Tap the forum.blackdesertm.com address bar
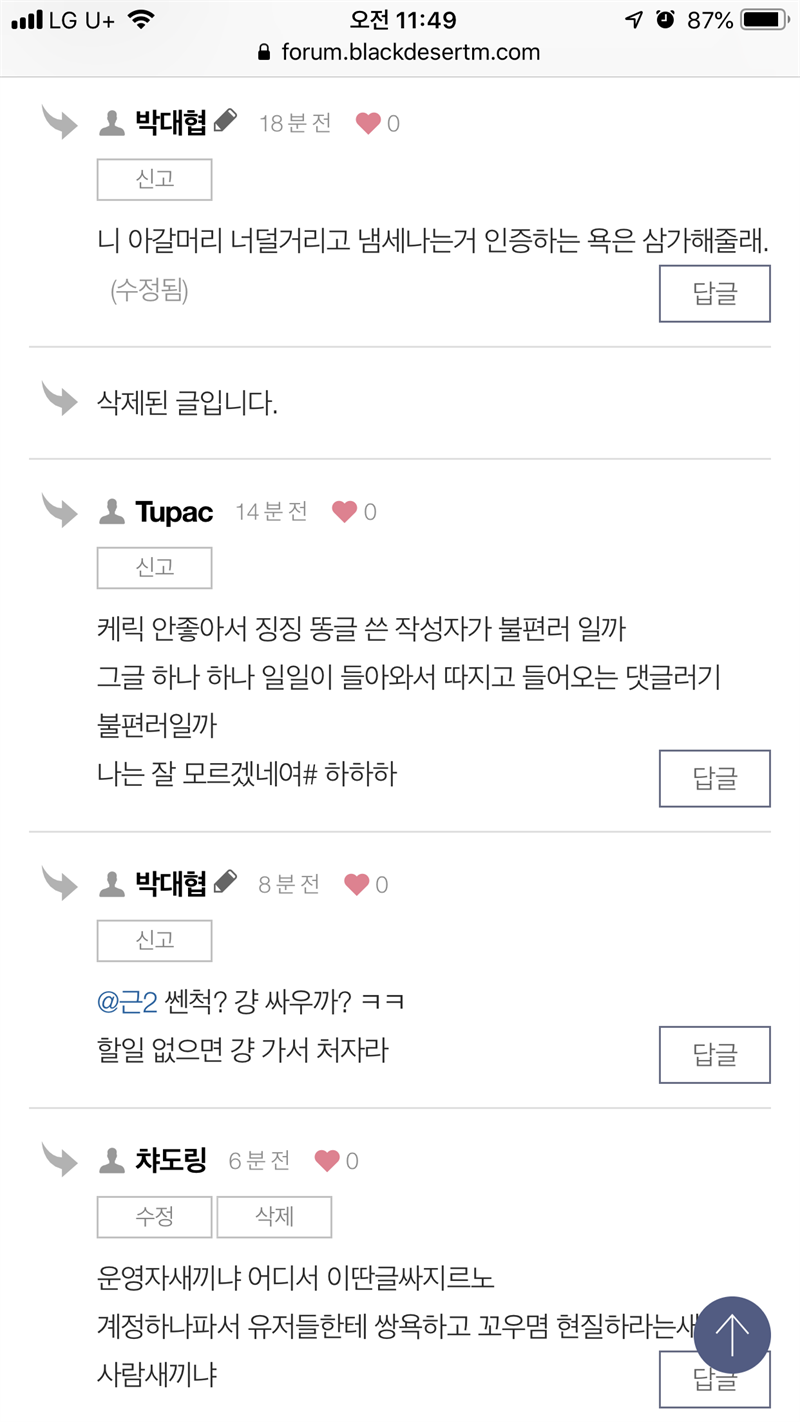The image size is (800, 1422). coord(400,52)
